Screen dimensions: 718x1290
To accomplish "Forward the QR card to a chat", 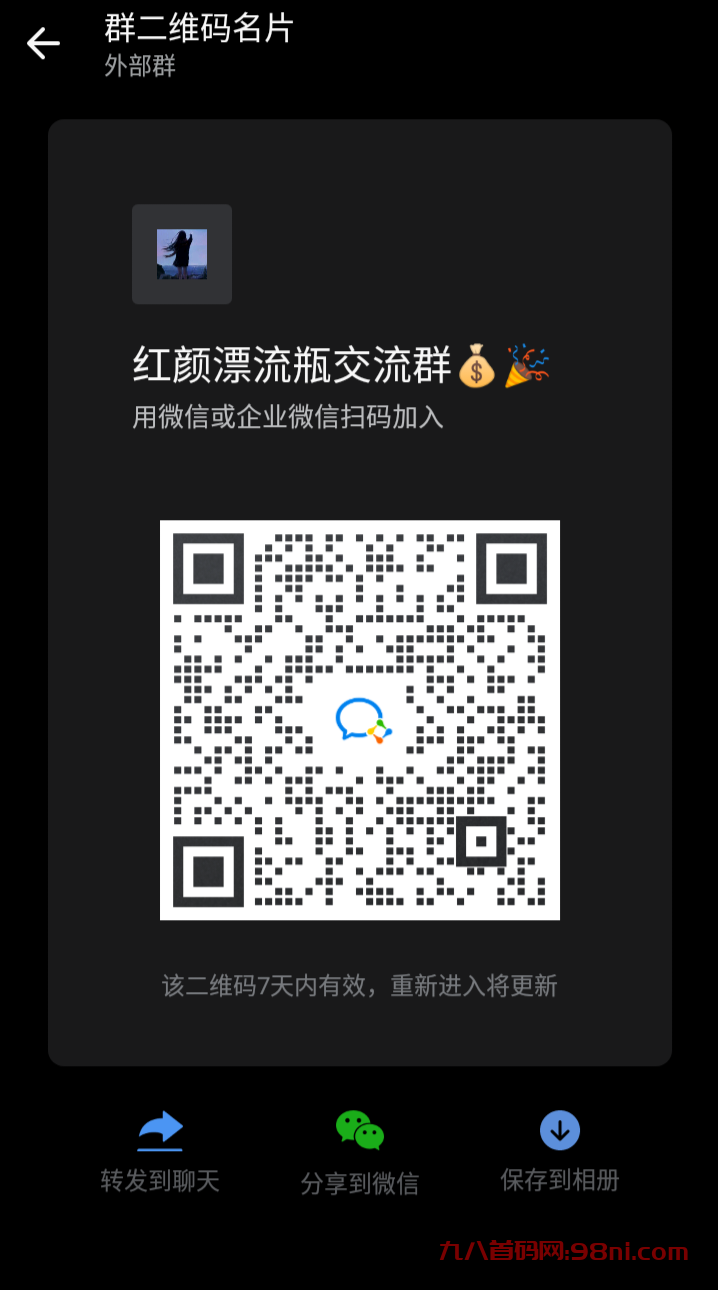I will [x=160, y=1151].
